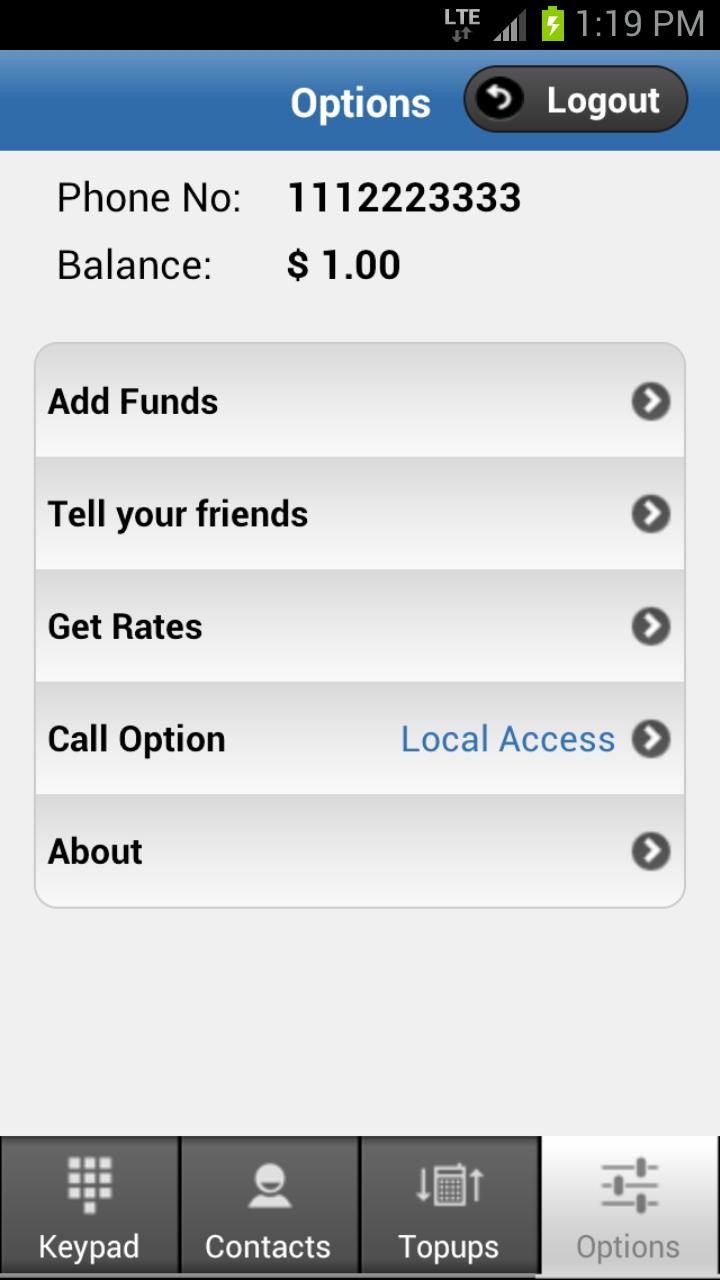720x1280 pixels.
Task: Change the Call Option setting
Action: click(360, 739)
